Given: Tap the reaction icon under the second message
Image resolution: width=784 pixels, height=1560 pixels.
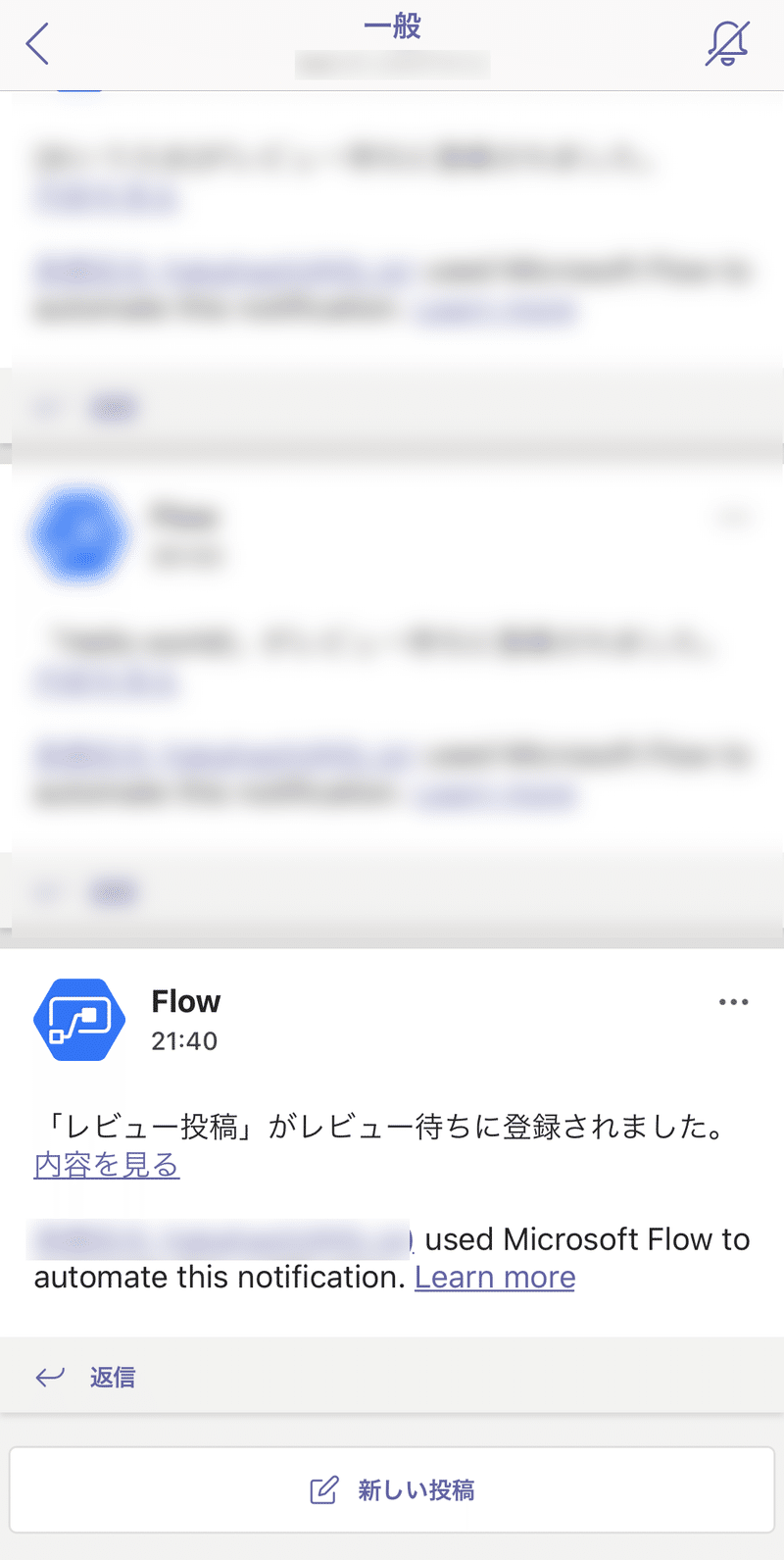Looking at the screenshot, I should click(47, 891).
